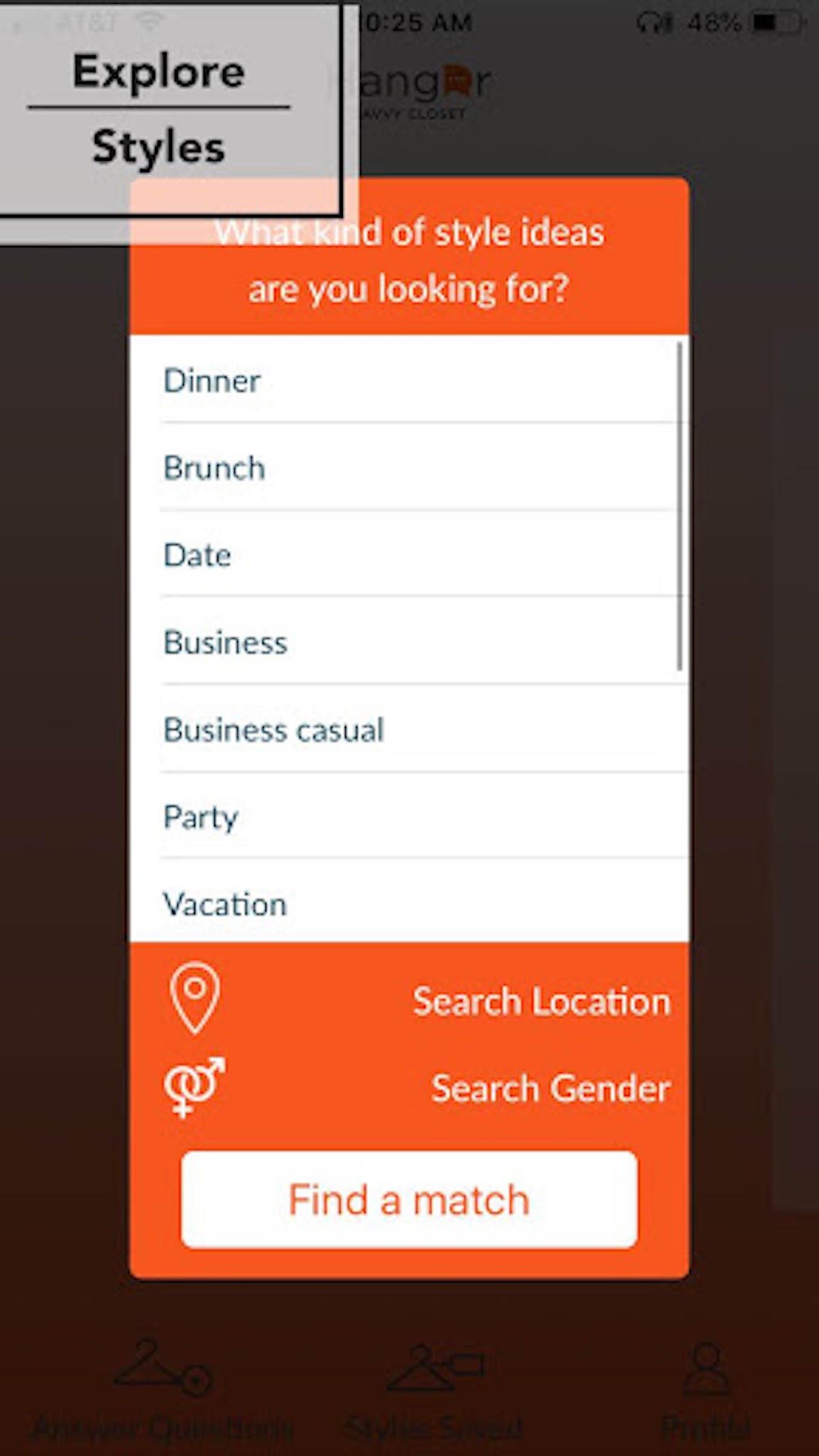Select the Dinner style option
The width and height of the screenshot is (819, 1456).
tap(212, 380)
